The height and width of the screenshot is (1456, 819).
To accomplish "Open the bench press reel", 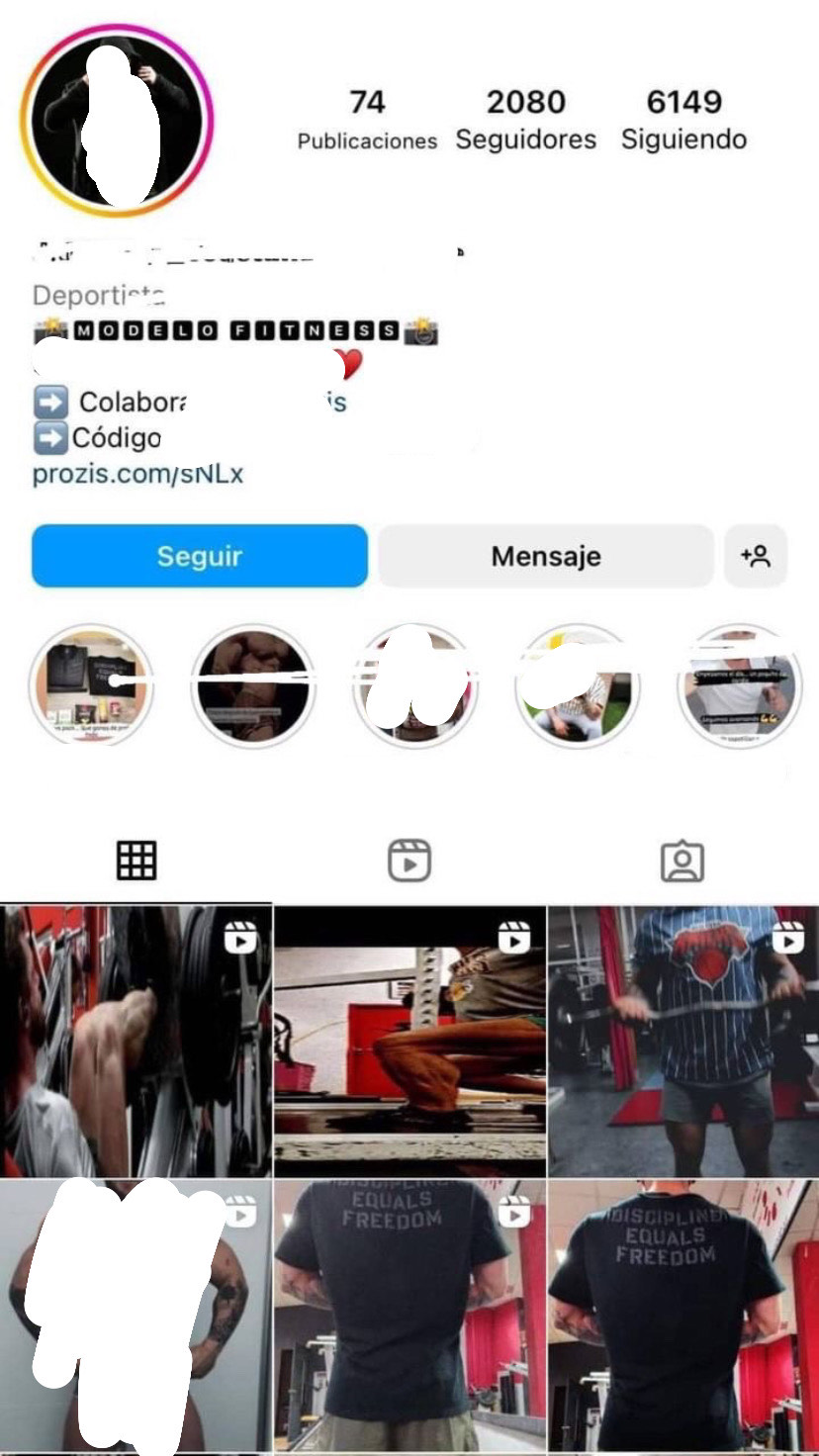I will click(136, 1041).
